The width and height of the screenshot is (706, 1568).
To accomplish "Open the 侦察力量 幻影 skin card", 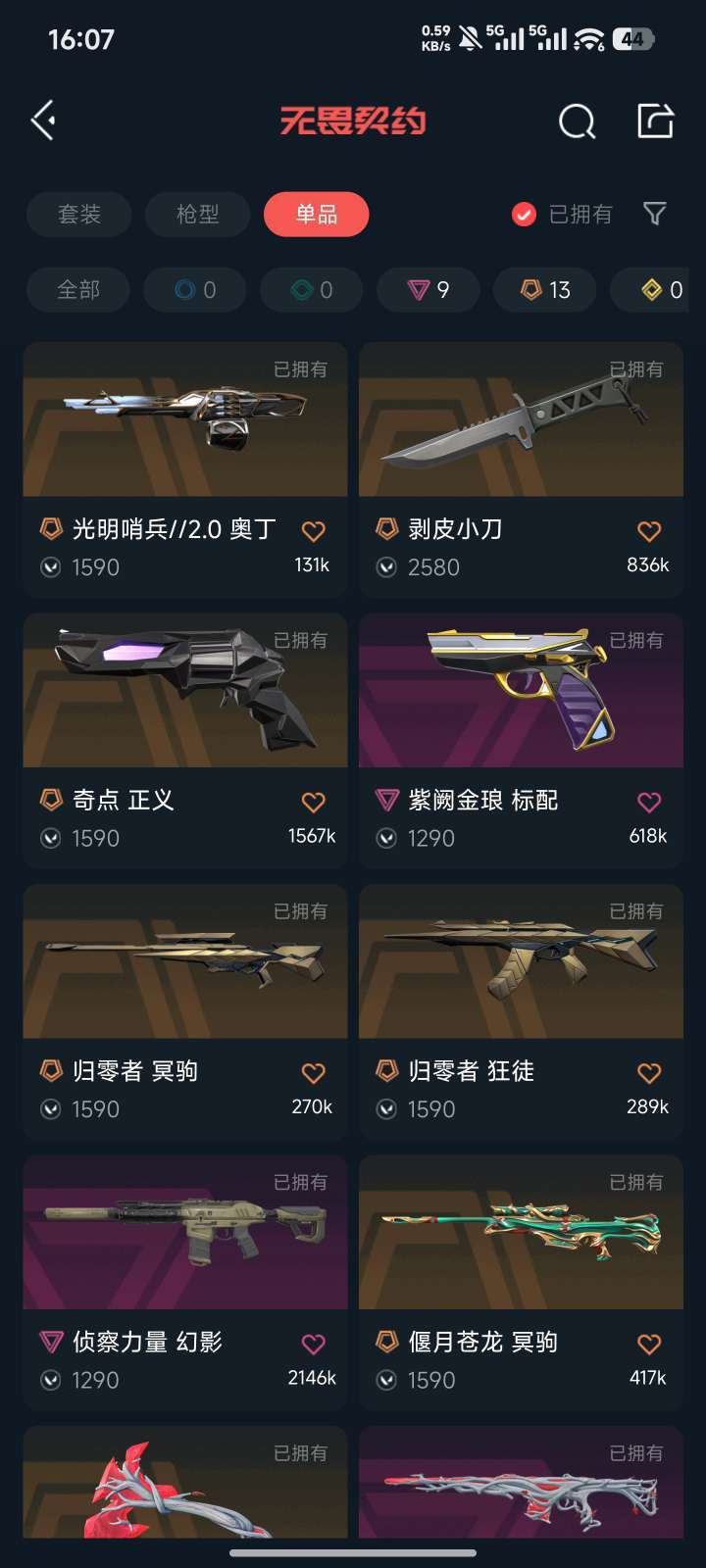I will (x=185, y=1234).
